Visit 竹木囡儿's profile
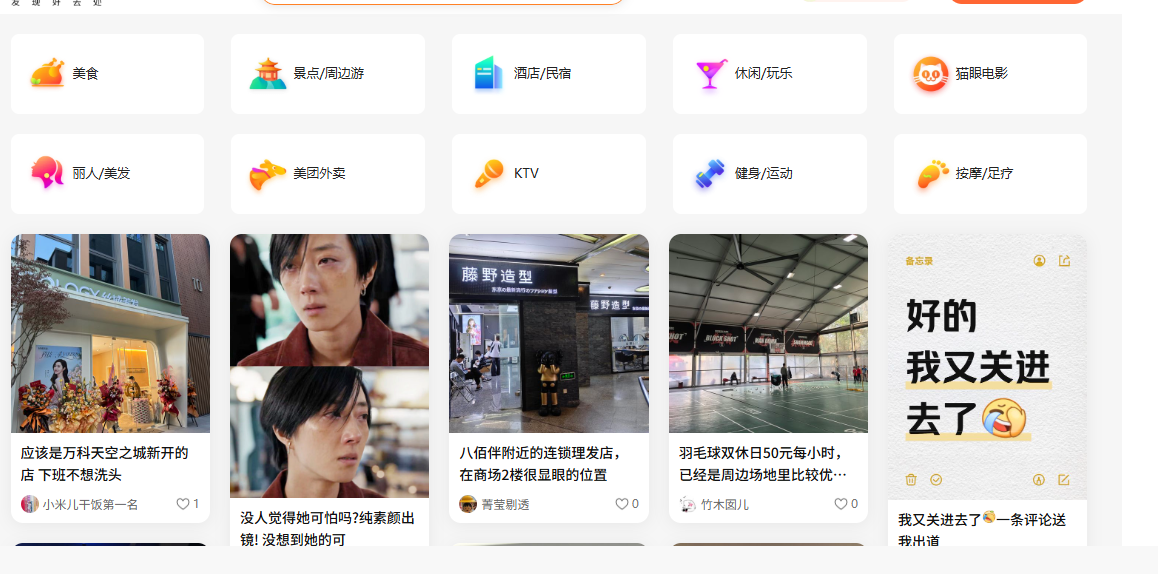1158x574 pixels. point(724,505)
